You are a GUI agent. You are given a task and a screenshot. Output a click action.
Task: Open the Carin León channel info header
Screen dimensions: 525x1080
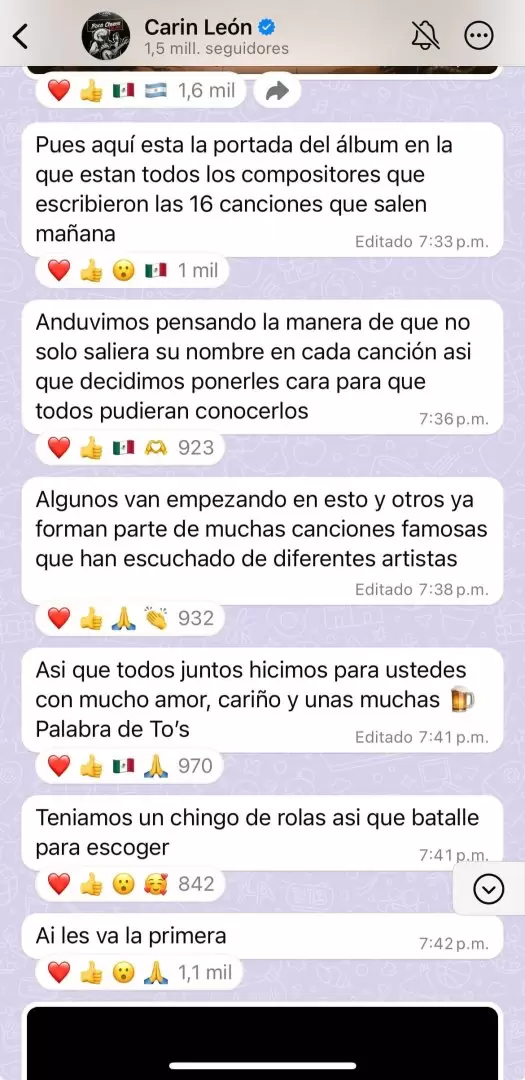(216, 36)
